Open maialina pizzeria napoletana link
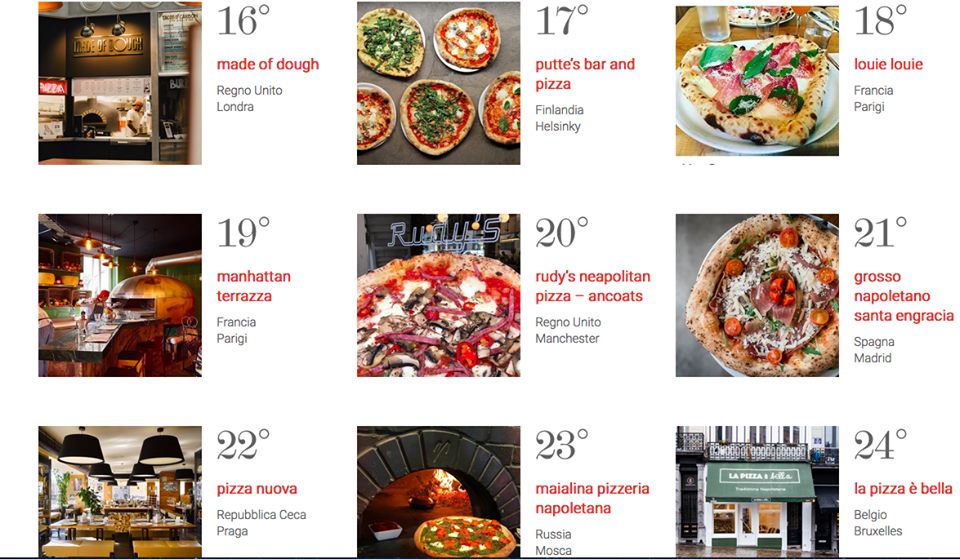Viewport: 960px width, 559px height. coord(592,498)
